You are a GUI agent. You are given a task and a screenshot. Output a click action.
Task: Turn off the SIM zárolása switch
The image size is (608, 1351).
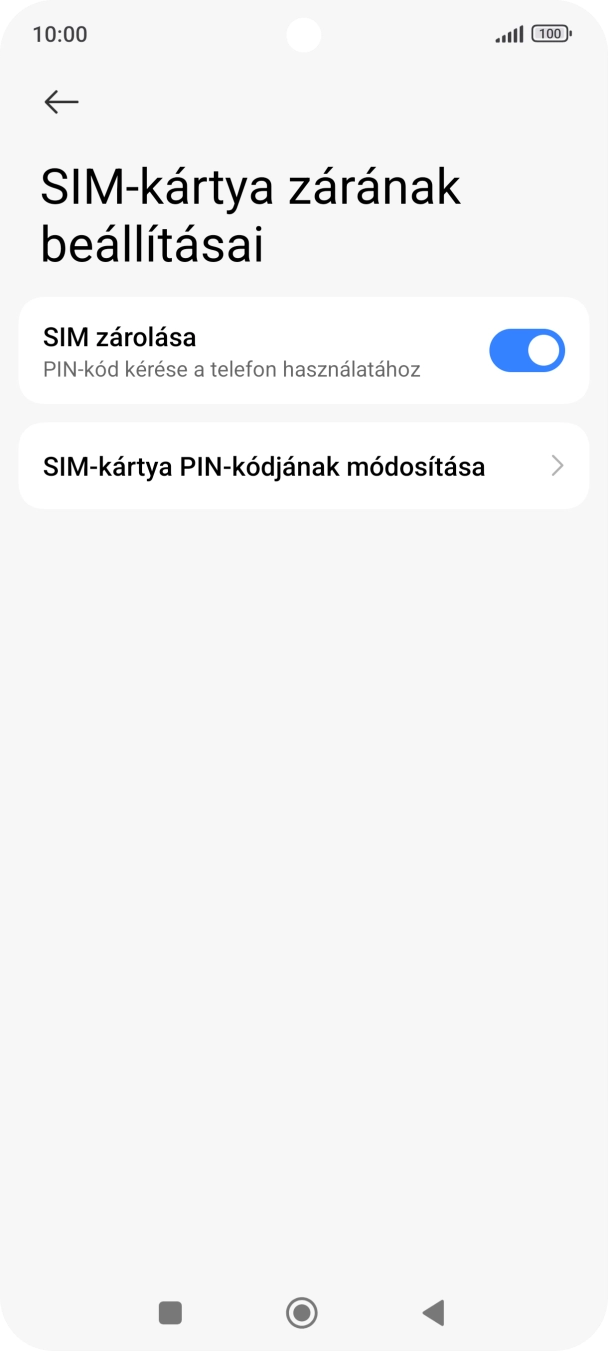[x=526, y=351]
